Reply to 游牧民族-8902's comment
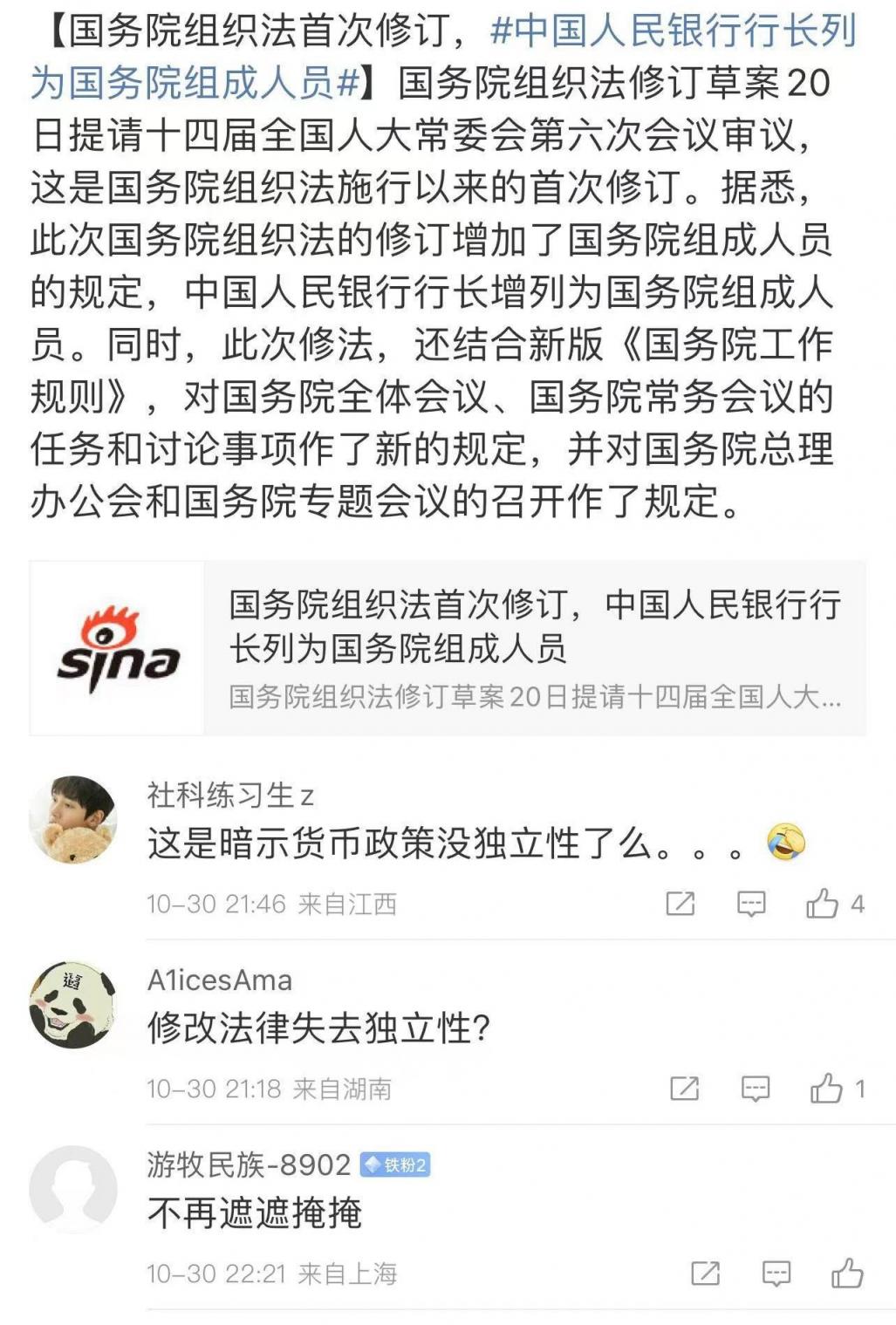The height and width of the screenshot is (1325, 896). pyautogui.click(x=776, y=1274)
